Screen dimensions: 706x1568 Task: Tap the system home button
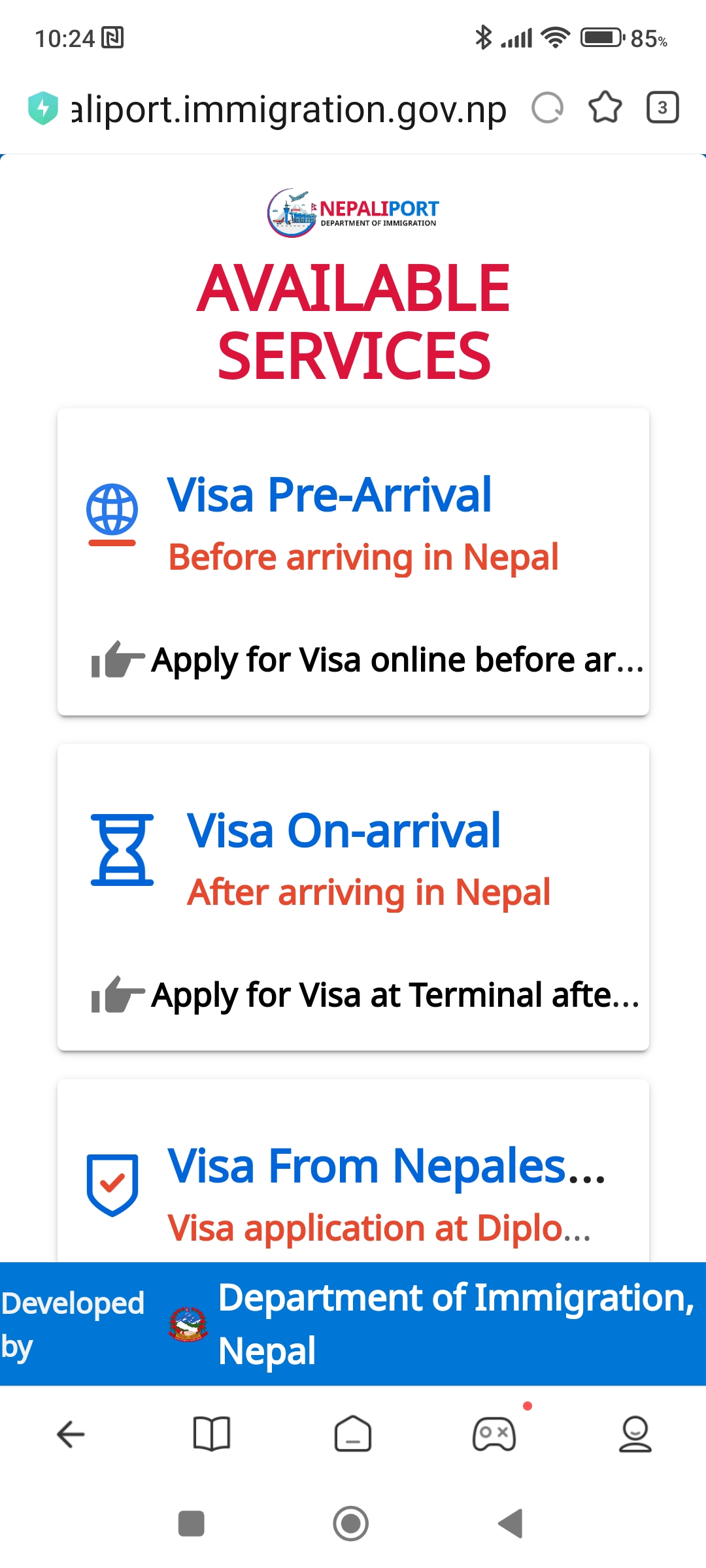(351, 1524)
